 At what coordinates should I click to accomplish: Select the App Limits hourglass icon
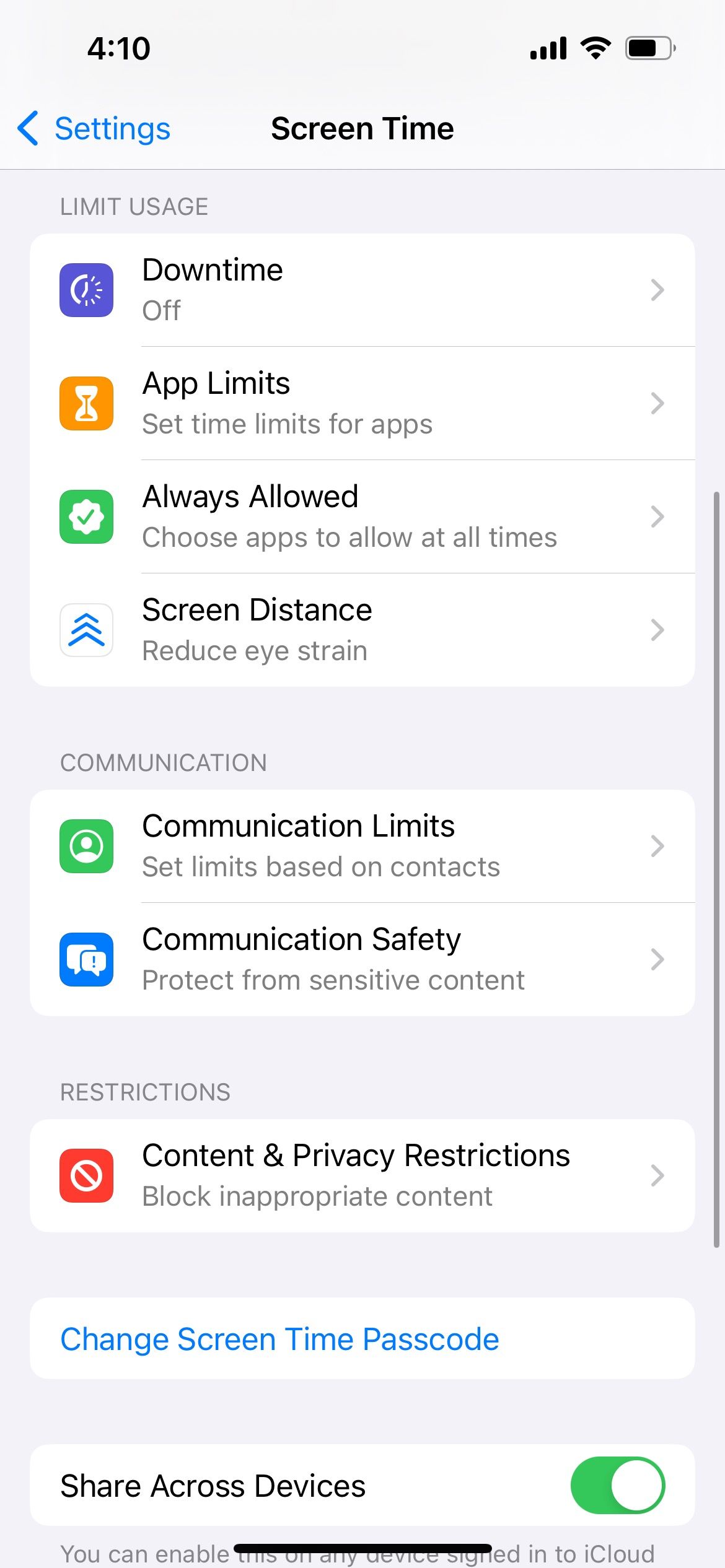[87, 403]
